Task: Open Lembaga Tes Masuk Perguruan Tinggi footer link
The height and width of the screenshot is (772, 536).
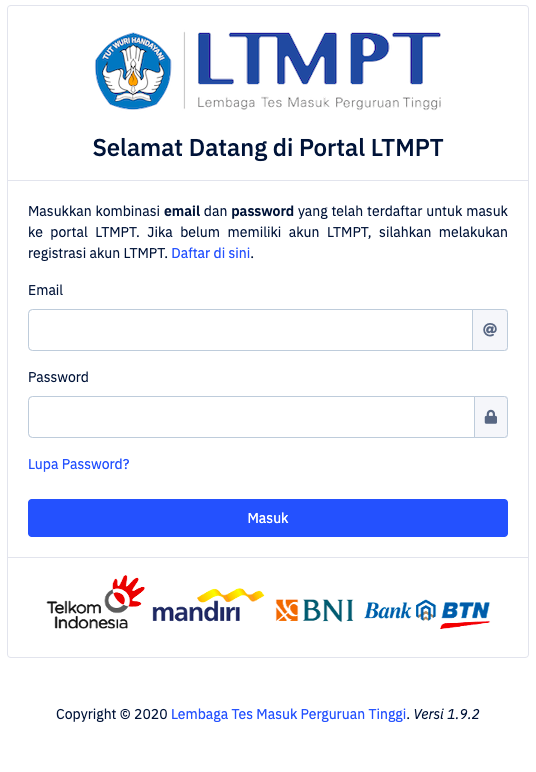Action: (x=288, y=714)
